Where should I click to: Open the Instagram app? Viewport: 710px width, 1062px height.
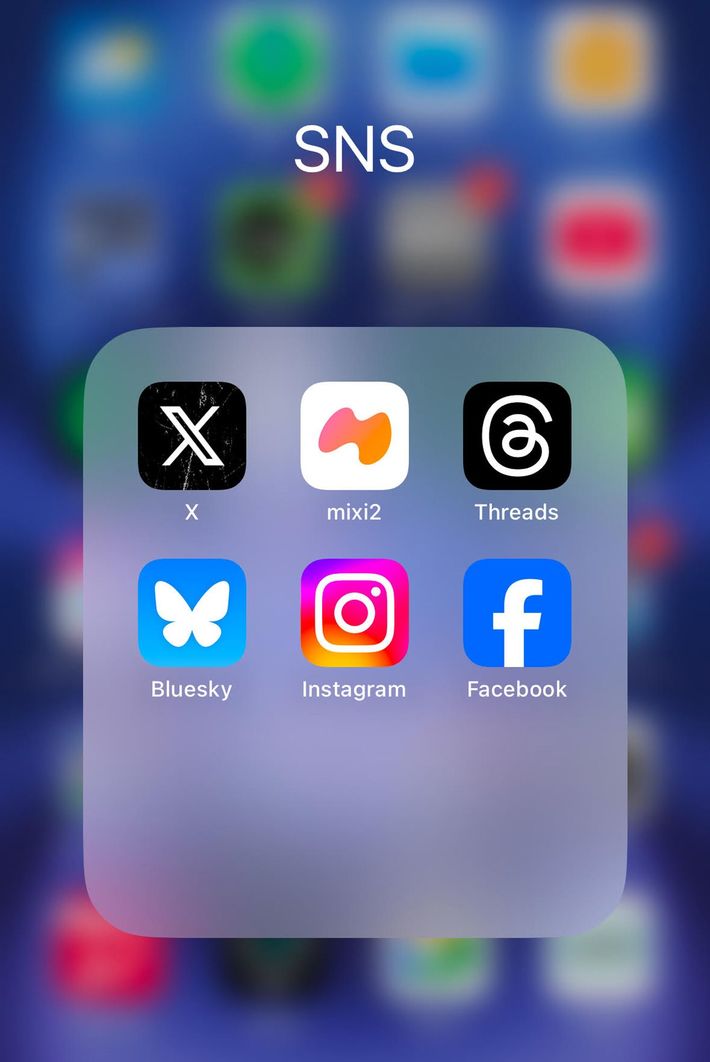pyautogui.click(x=354, y=613)
